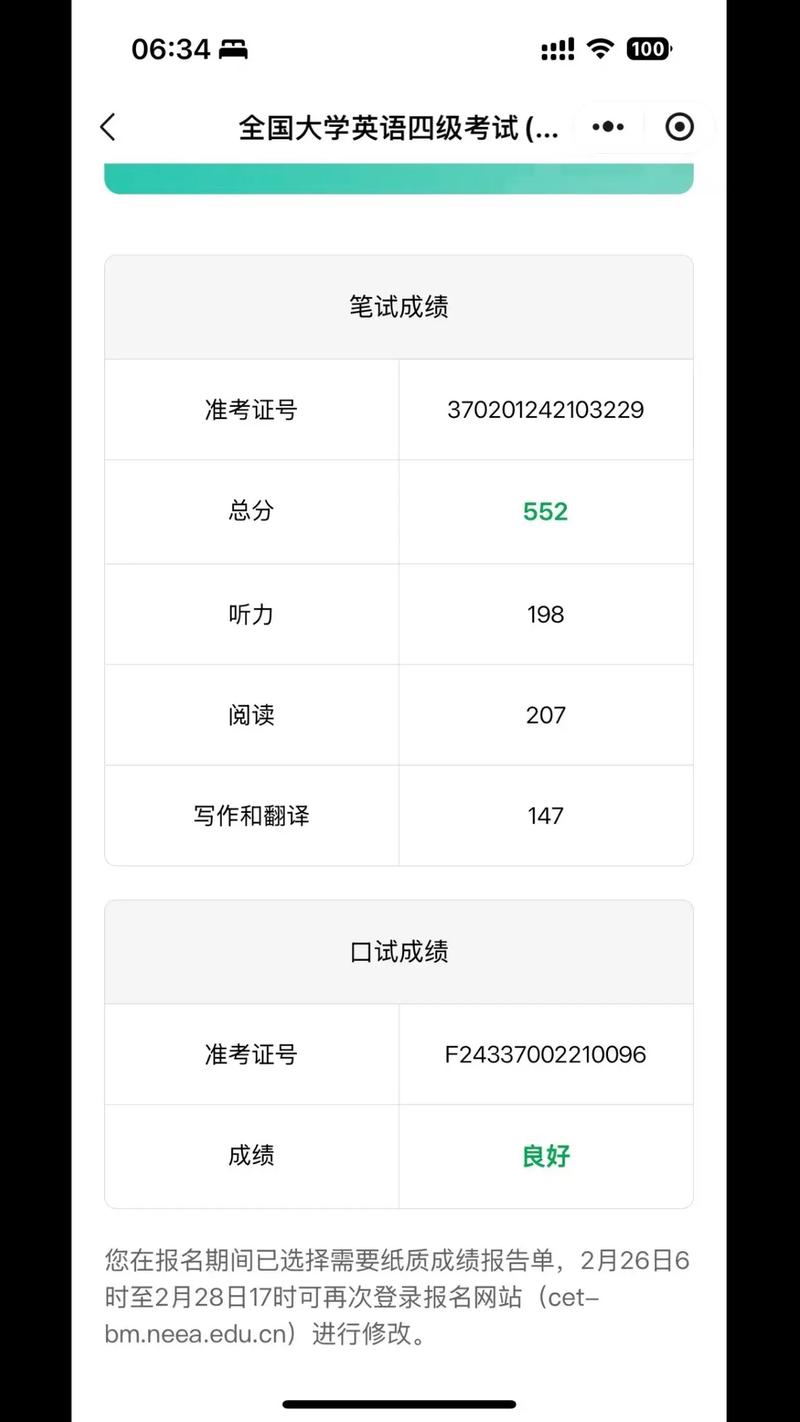This screenshot has width=800, height=1422.
Task: Tap the 阅读 score 207
Action: click(x=545, y=714)
